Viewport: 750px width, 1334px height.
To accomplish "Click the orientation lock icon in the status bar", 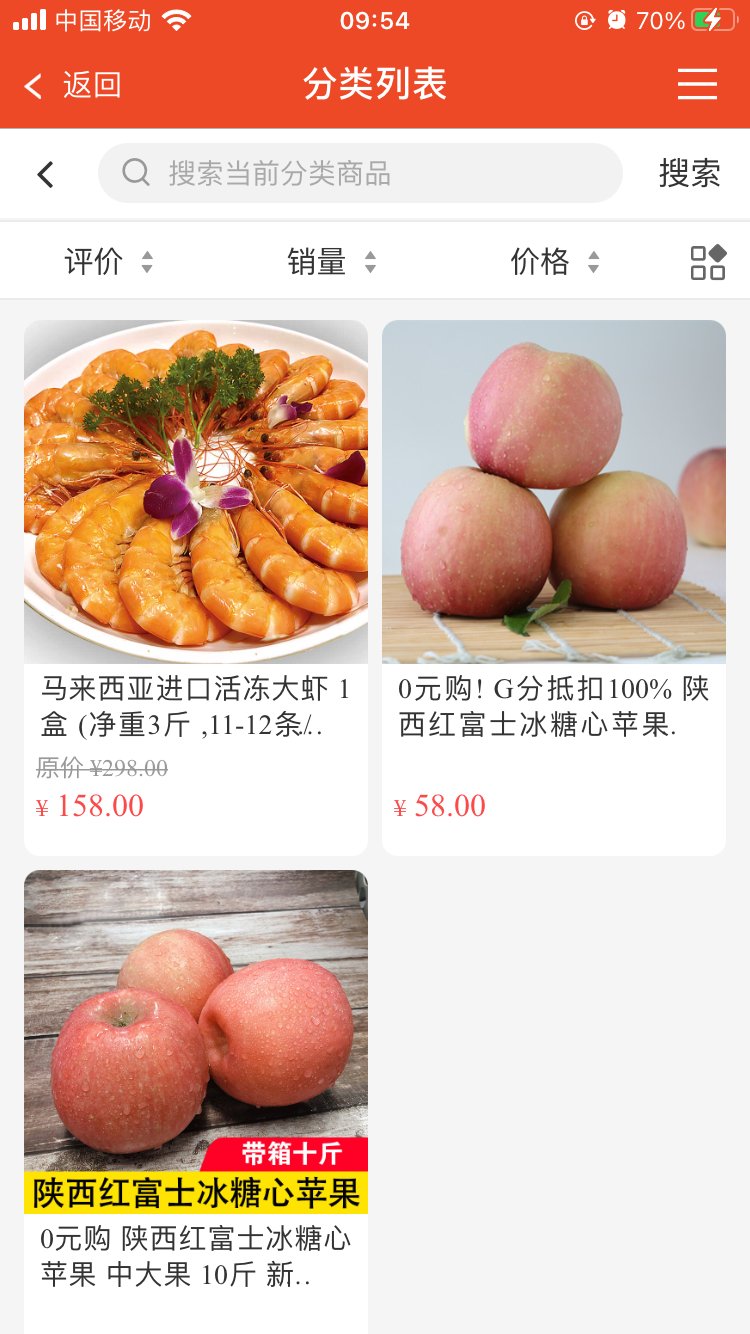I will (x=585, y=20).
